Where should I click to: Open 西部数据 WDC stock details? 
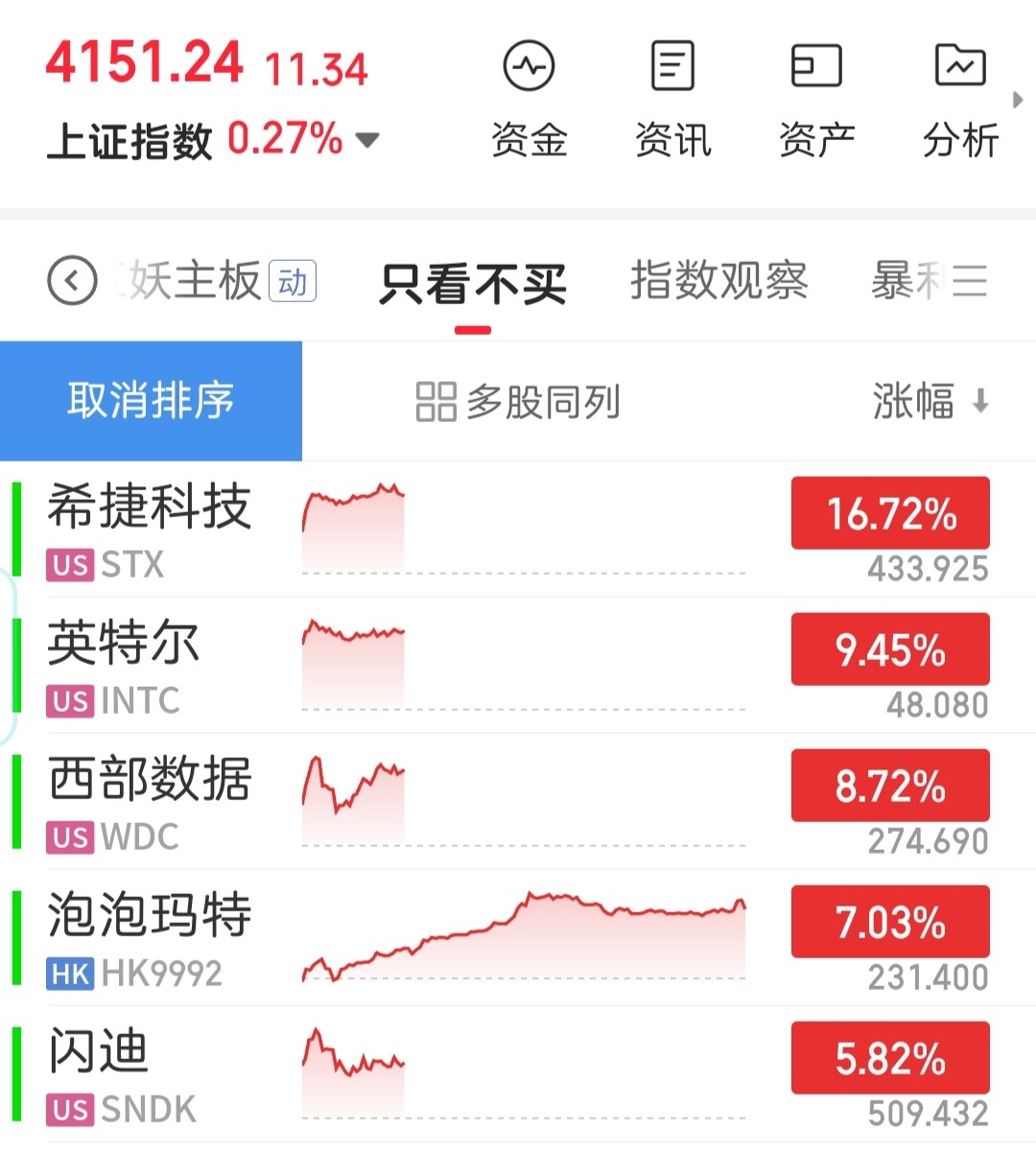pos(518,802)
